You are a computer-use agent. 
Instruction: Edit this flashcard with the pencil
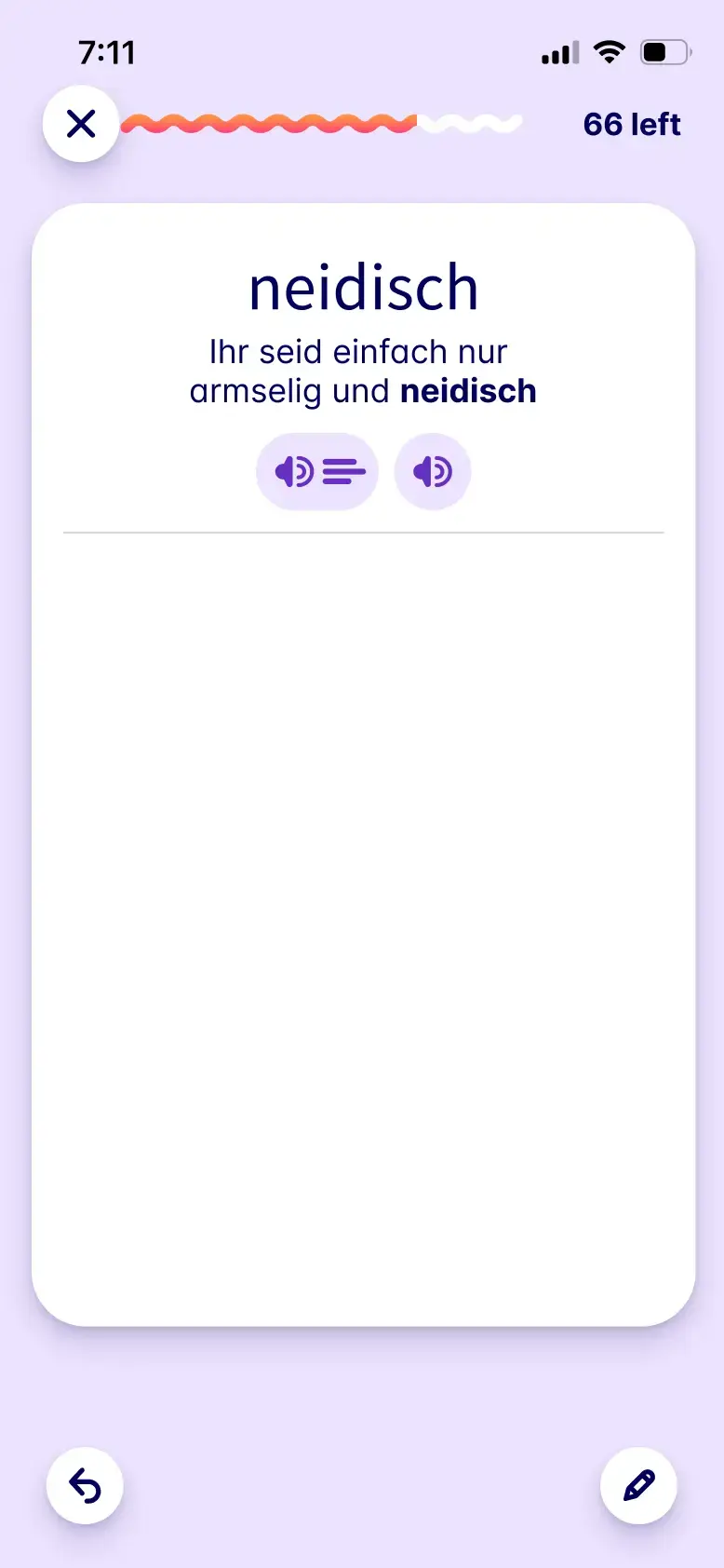638,1486
